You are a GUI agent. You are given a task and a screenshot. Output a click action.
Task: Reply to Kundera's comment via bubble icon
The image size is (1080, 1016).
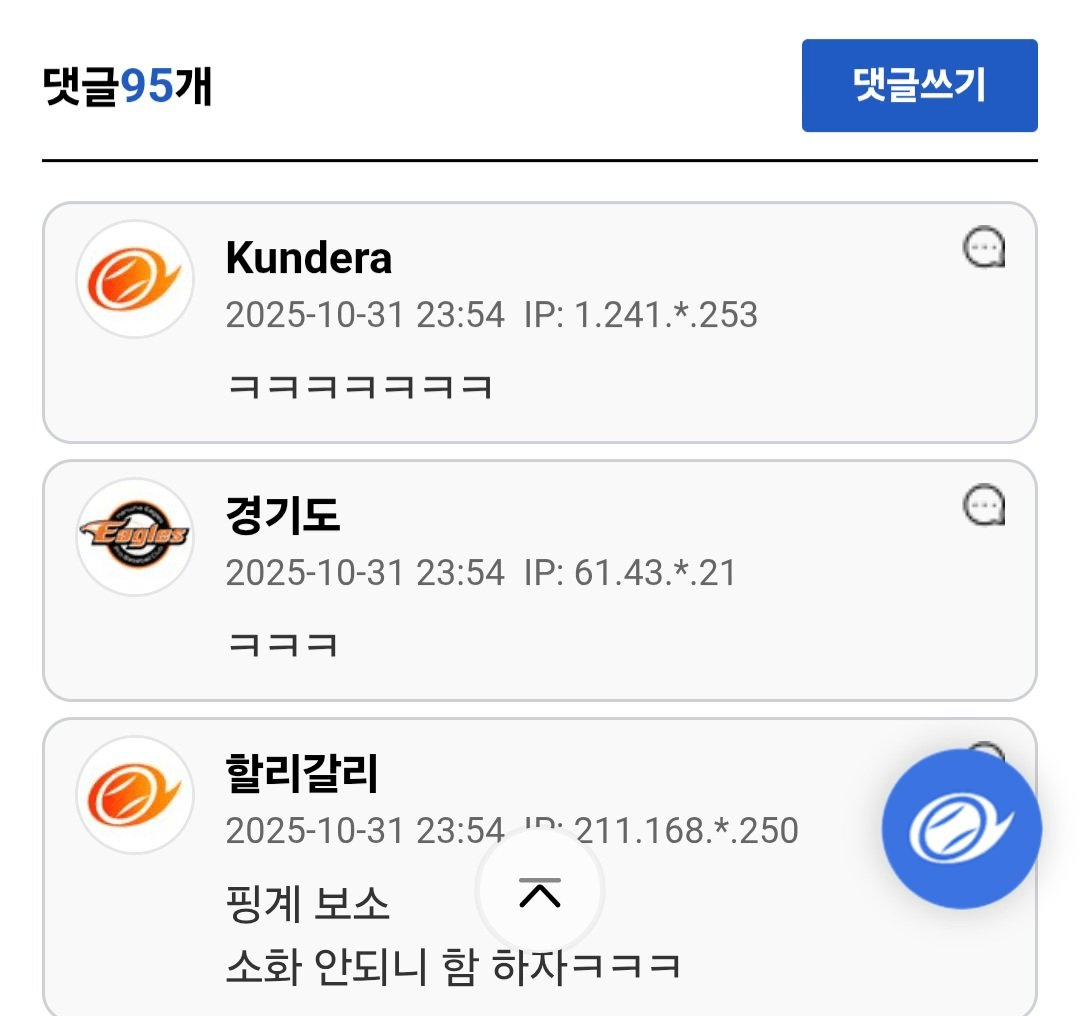click(983, 248)
